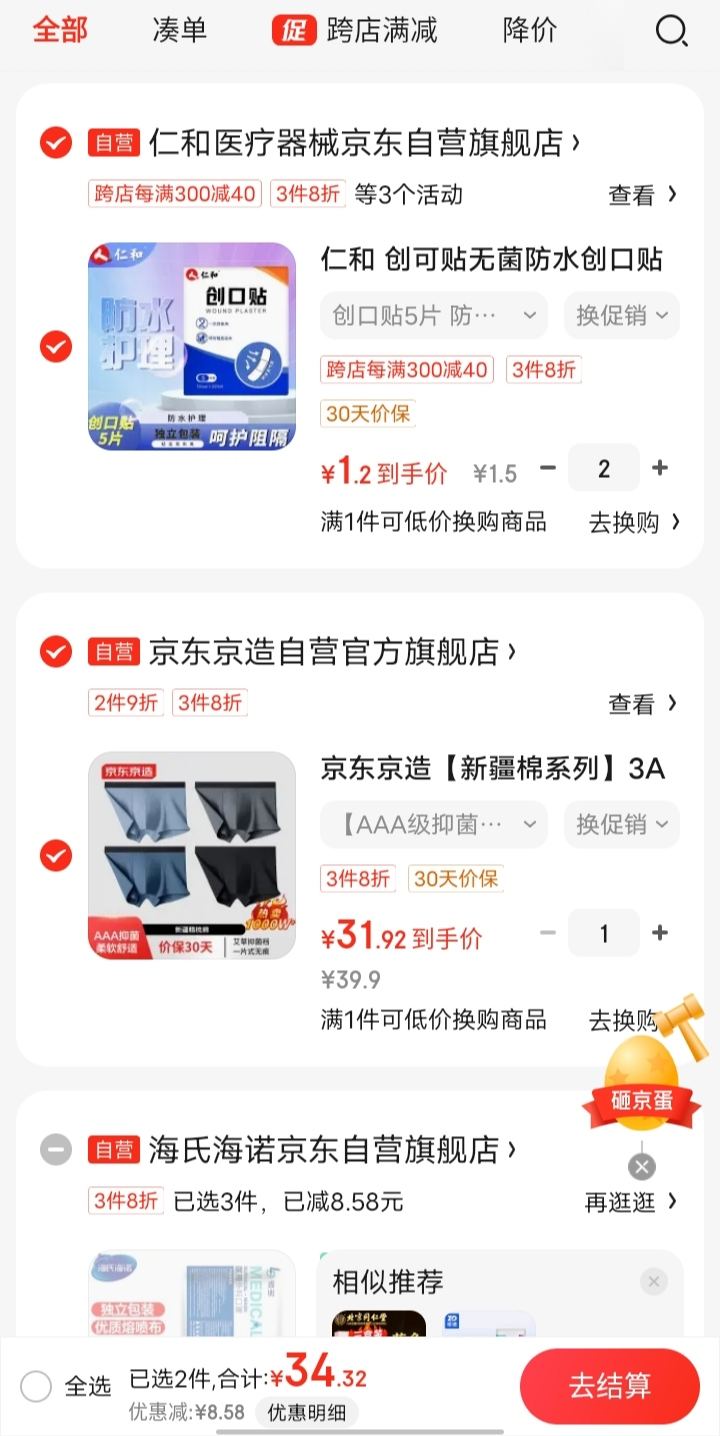Uncheck the 京东京造 underwear item checkbox
Viewport: 720px width, 1436px height.
[x=56, y=856]
